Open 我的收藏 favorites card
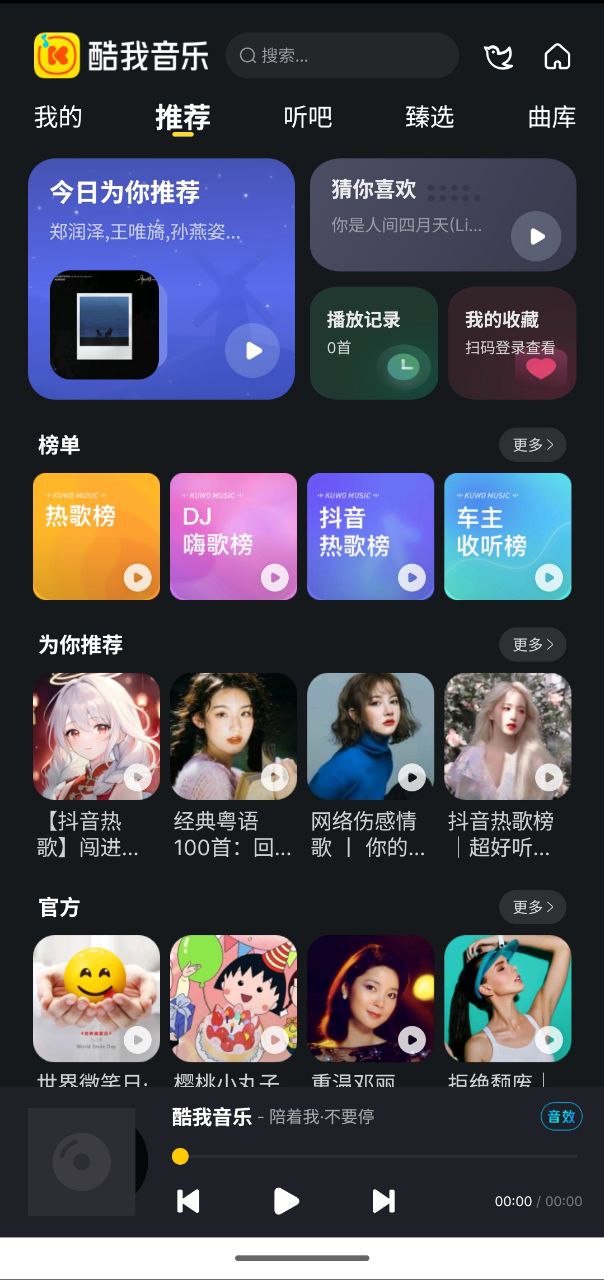Viewport: 604px width, 1280px height. pos(511,343)
